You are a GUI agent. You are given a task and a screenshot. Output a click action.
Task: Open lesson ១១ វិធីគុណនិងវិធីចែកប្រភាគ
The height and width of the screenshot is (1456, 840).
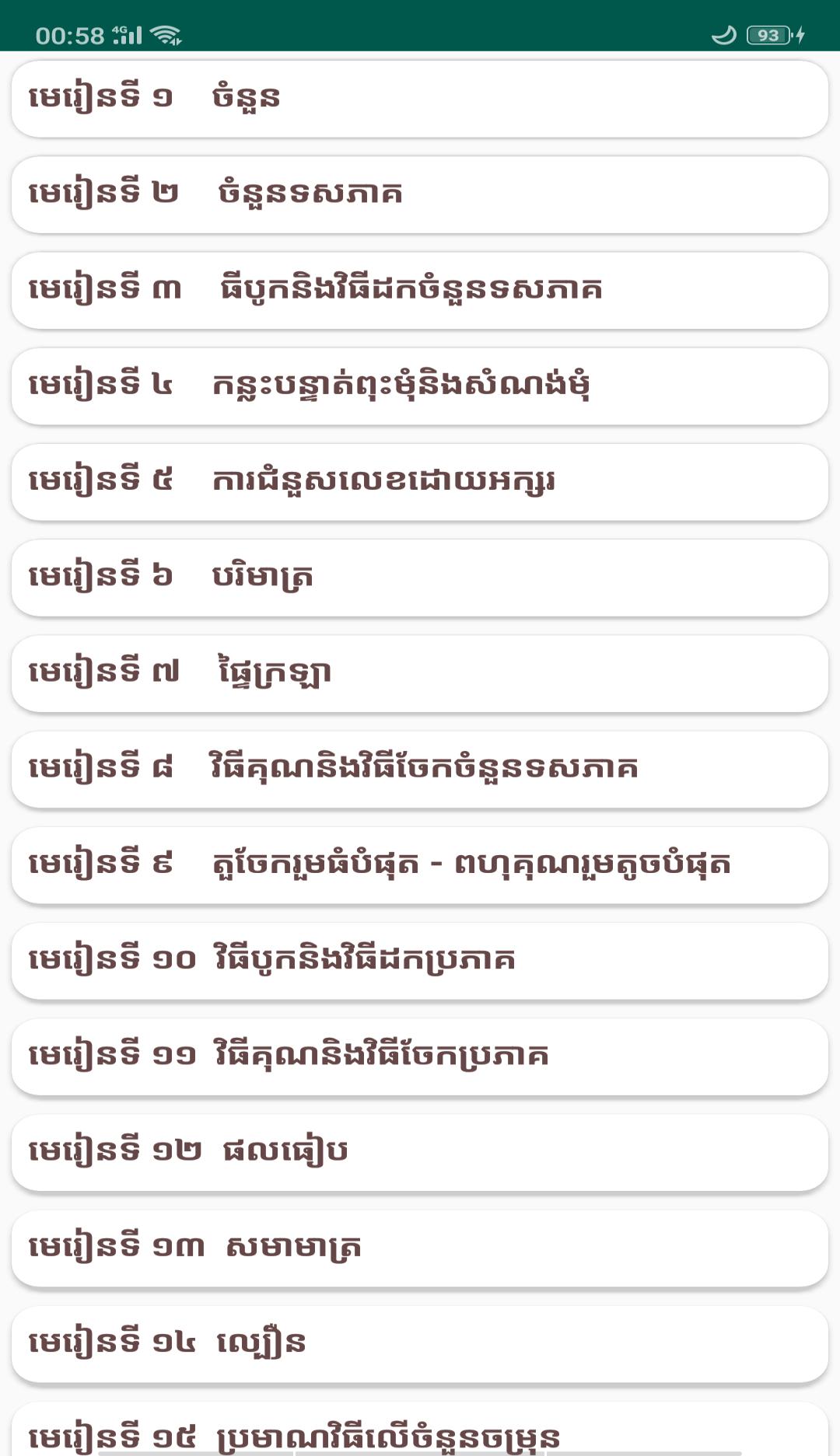point(420,1056)
